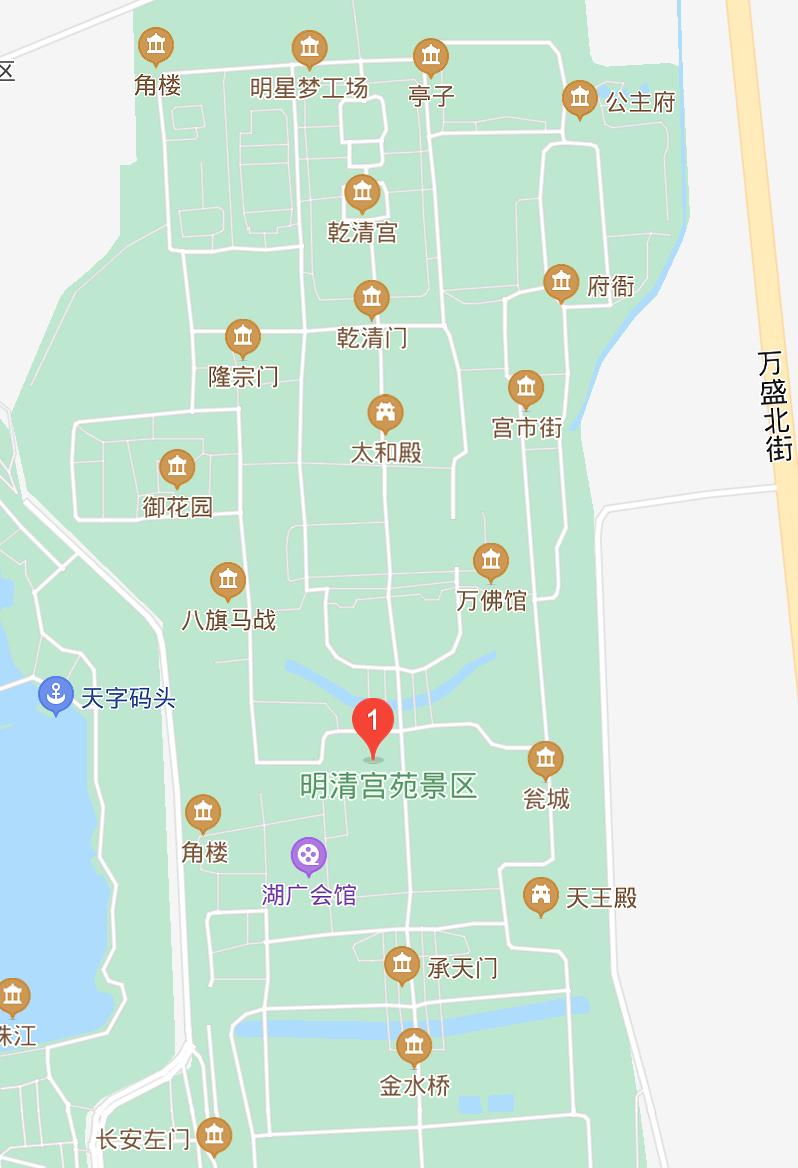Open the 八旗马战 location

228,581
